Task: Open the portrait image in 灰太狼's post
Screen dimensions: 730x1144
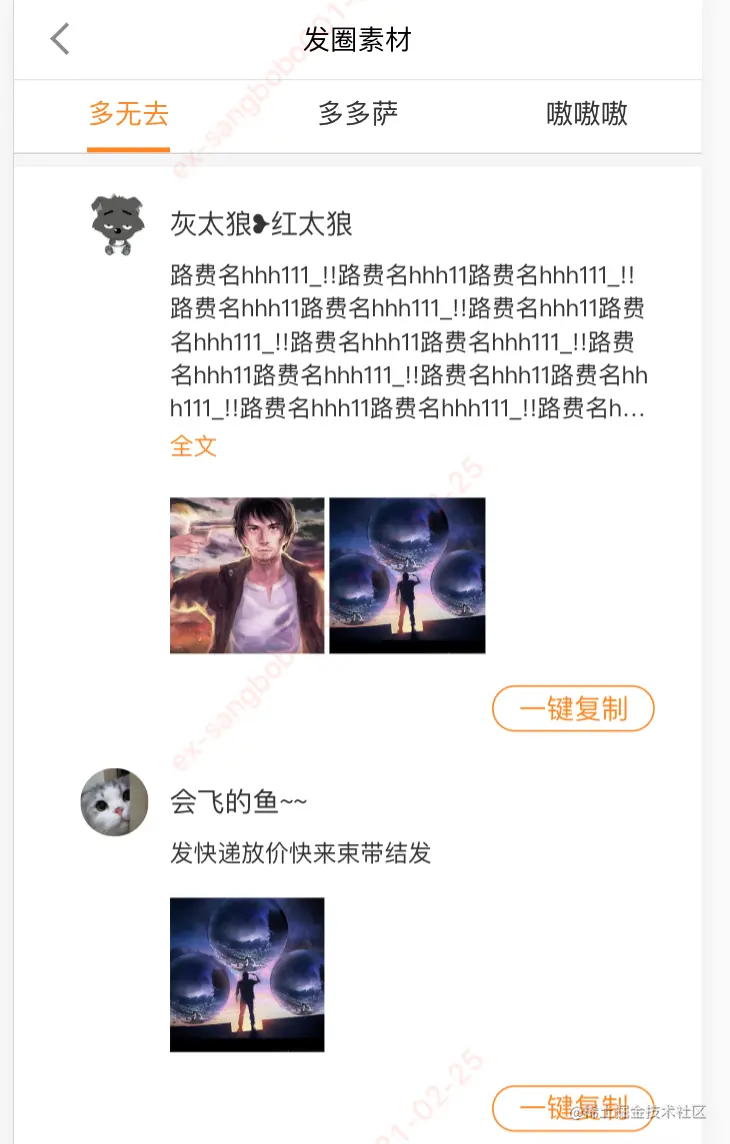Action: tap(247, 575)
